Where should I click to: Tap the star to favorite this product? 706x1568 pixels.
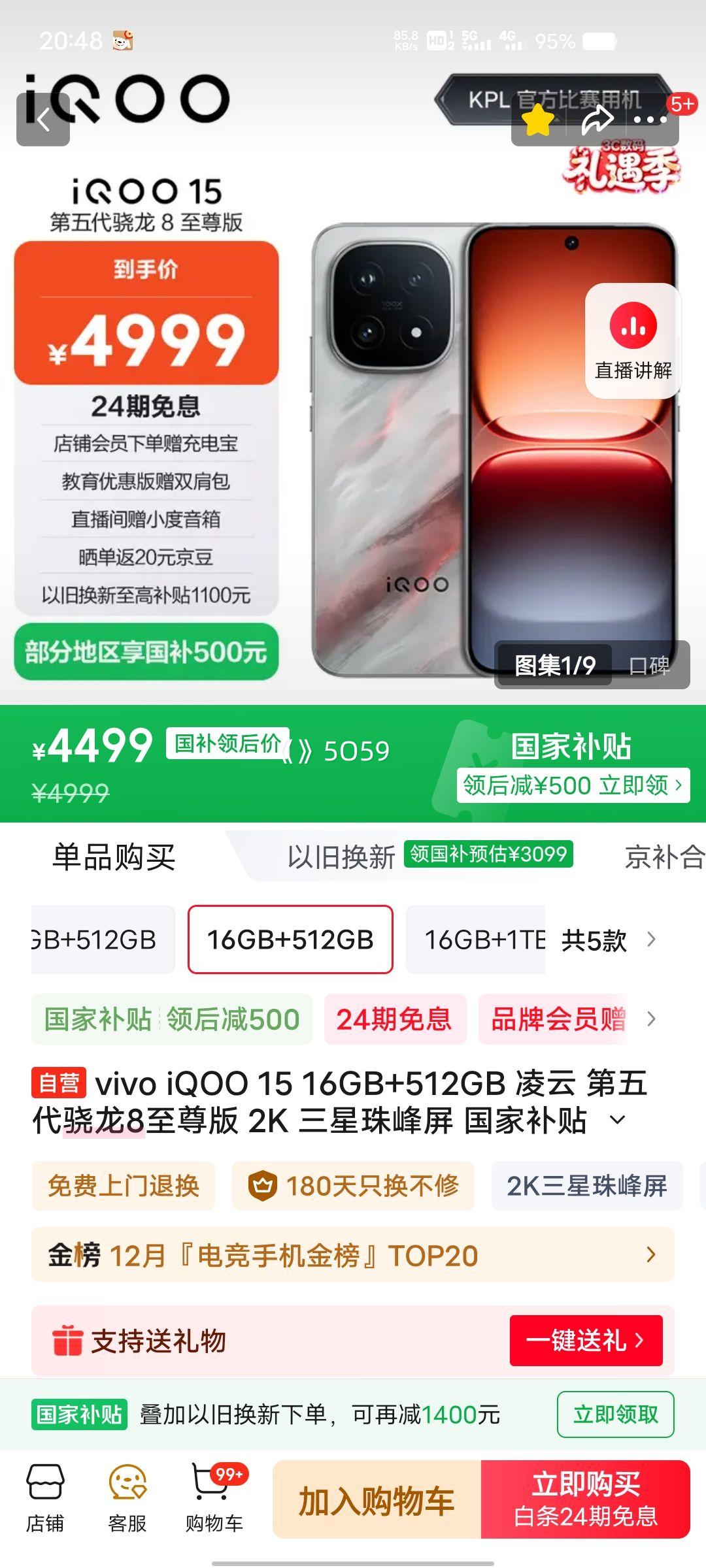pos(537,120)
